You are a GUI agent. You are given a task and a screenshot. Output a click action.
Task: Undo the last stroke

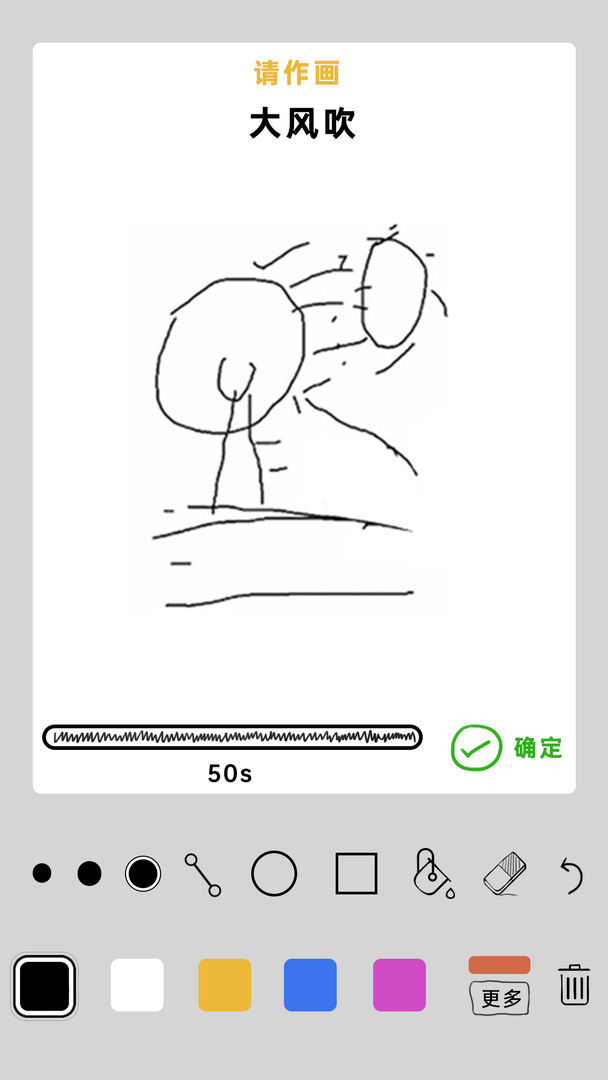click(571, 875)
